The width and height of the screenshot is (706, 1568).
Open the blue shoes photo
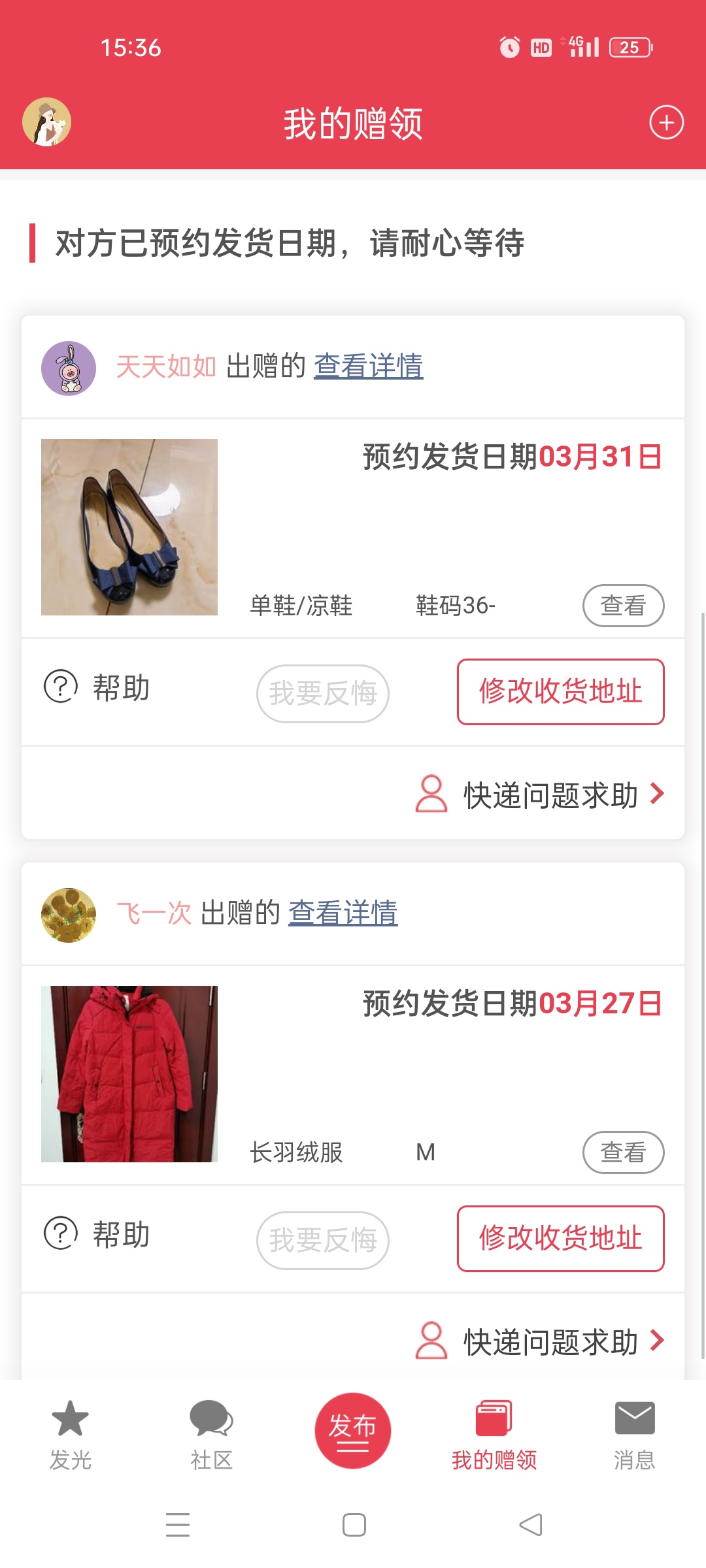tap(129, 527)
